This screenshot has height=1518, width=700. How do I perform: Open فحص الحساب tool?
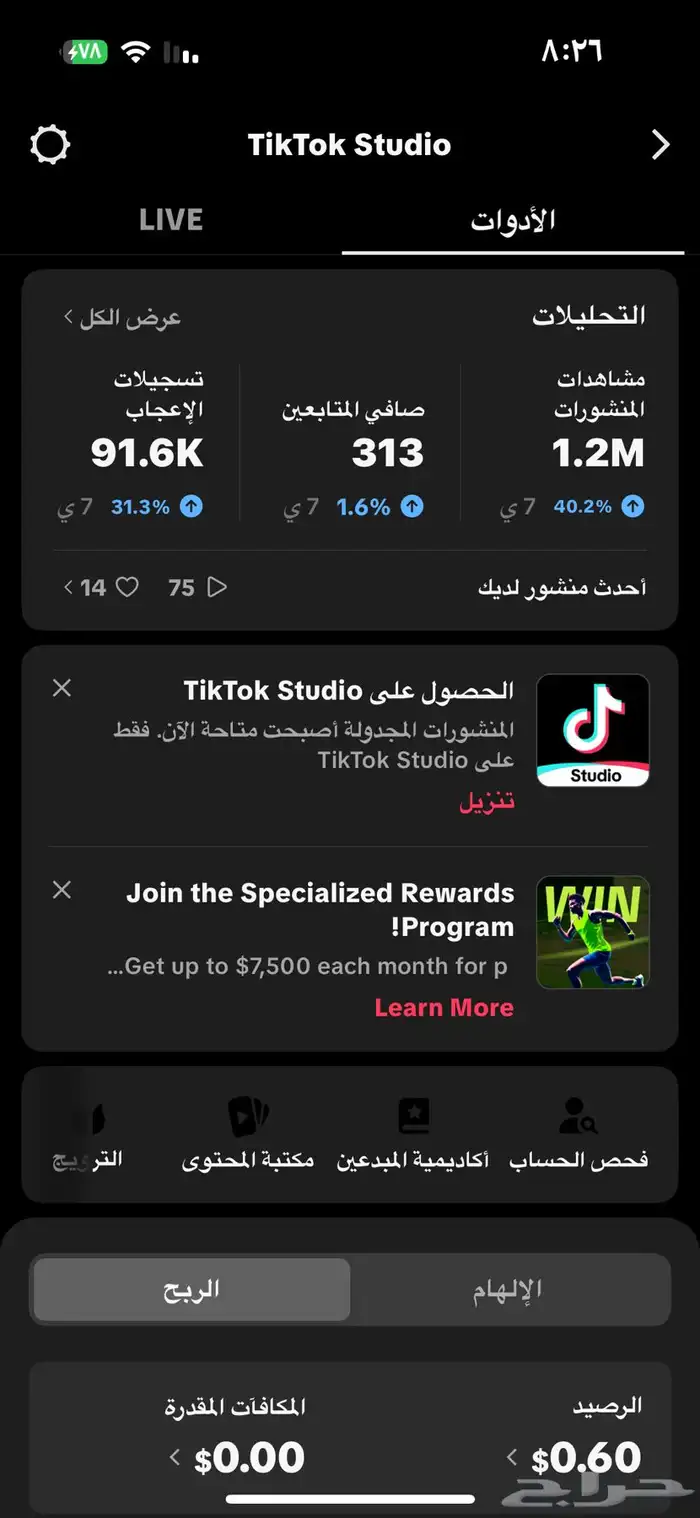pyautogui.click(x=579, y=1135)
